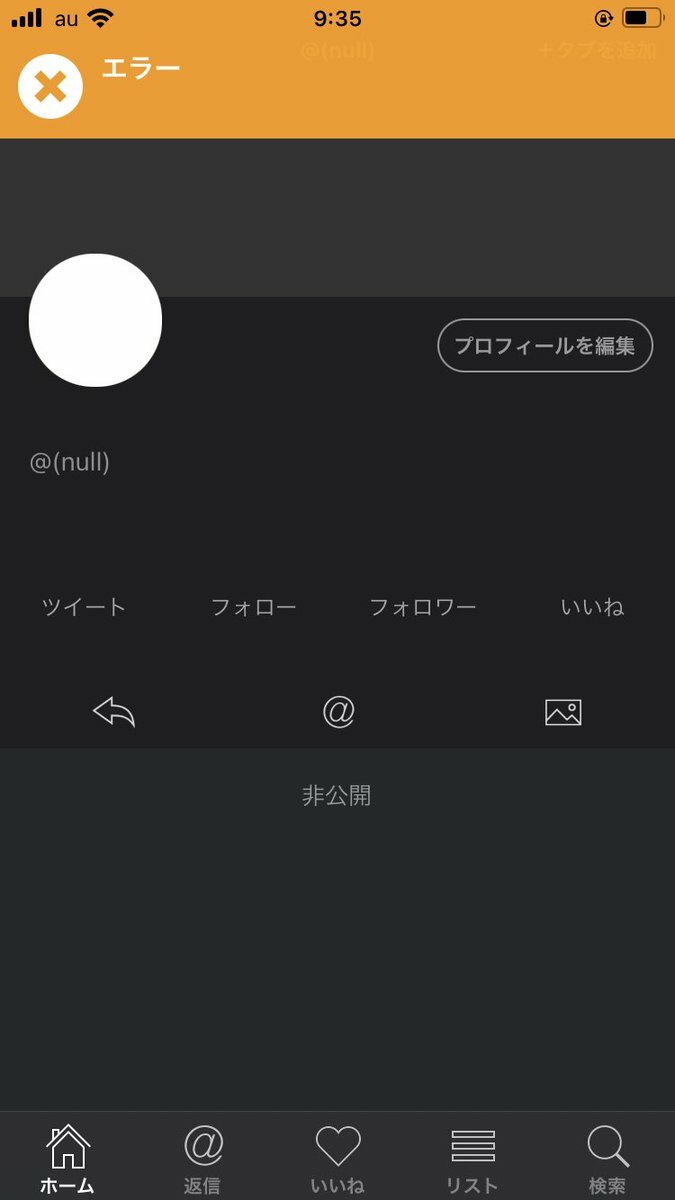Open the フォロワー list
The width and height of the screenshot is (675, 1200).
pos(423,607)
